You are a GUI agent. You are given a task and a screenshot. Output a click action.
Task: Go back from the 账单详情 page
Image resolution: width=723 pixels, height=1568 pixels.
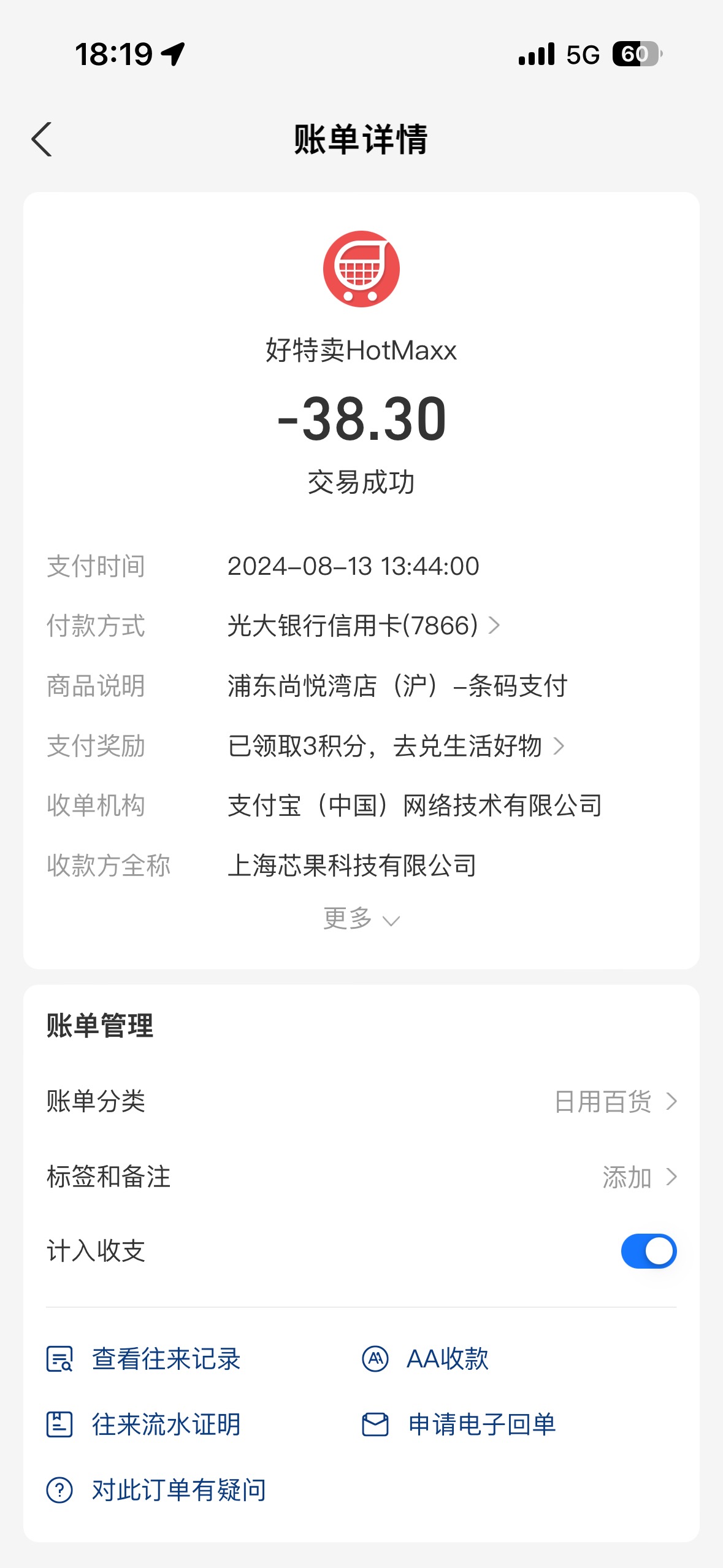pyautogui.click(x=42, y=139)
